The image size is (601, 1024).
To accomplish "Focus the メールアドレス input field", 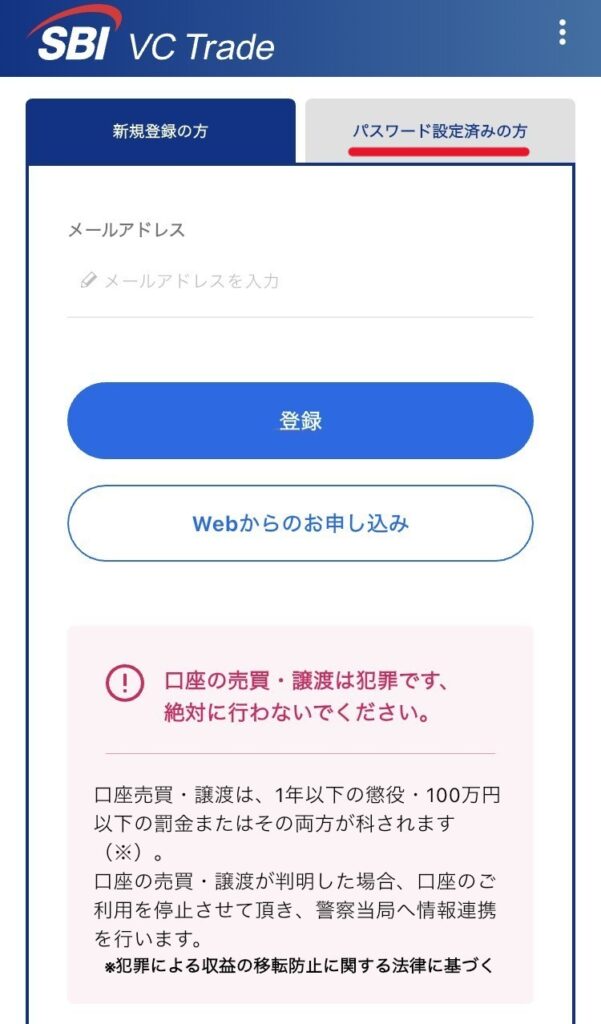I will 300,281.
